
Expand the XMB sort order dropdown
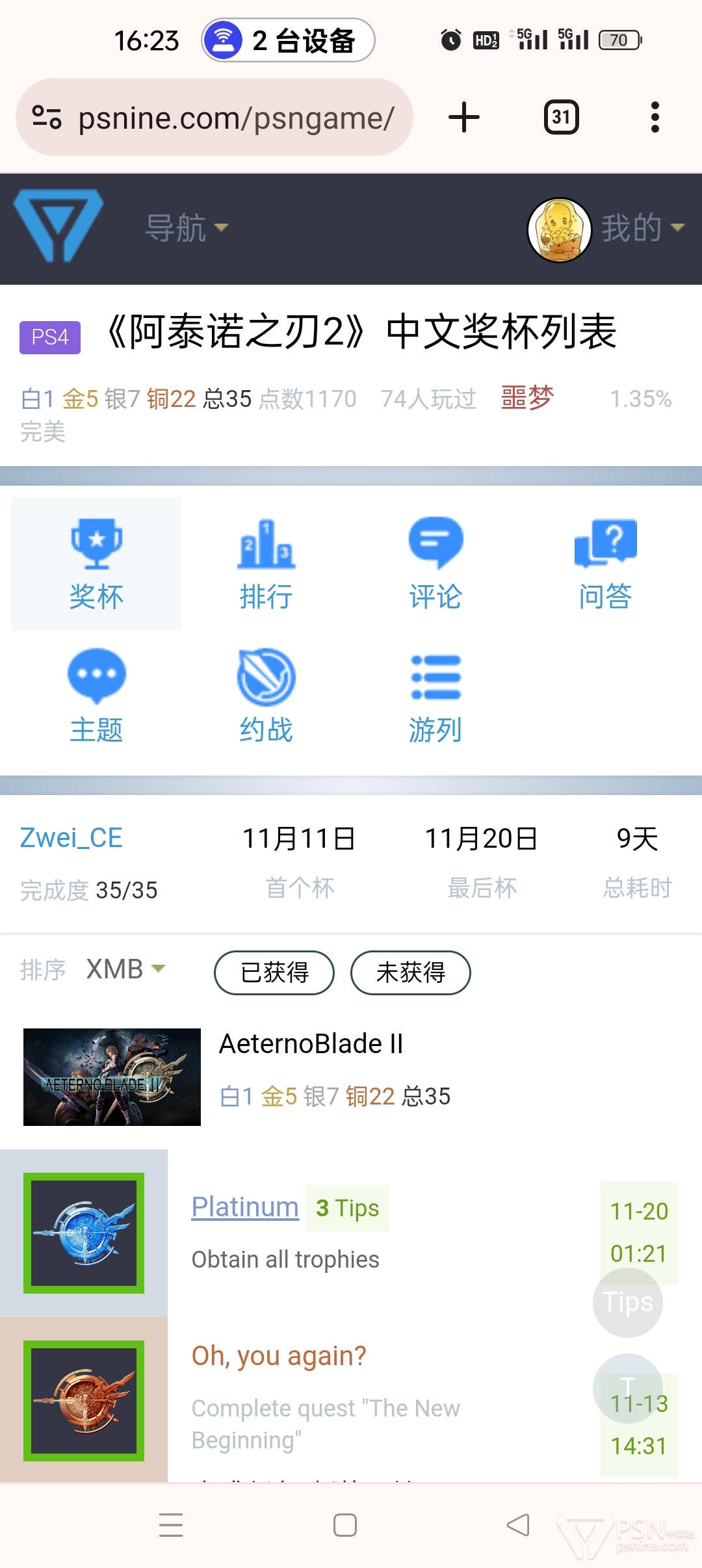point(125,969)
